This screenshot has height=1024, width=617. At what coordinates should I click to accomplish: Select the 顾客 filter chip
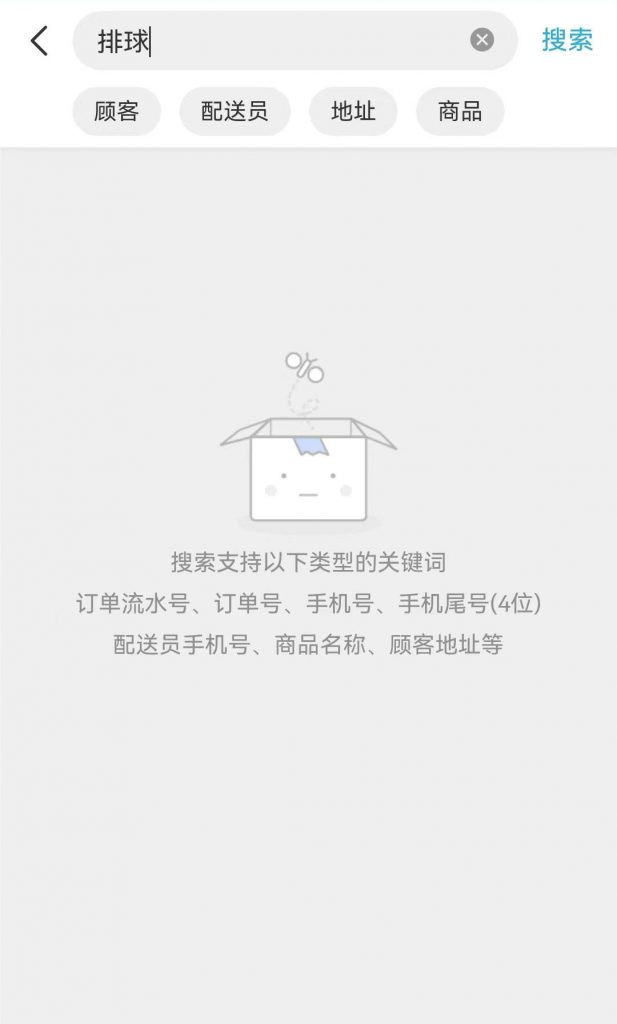click(116, 111)
